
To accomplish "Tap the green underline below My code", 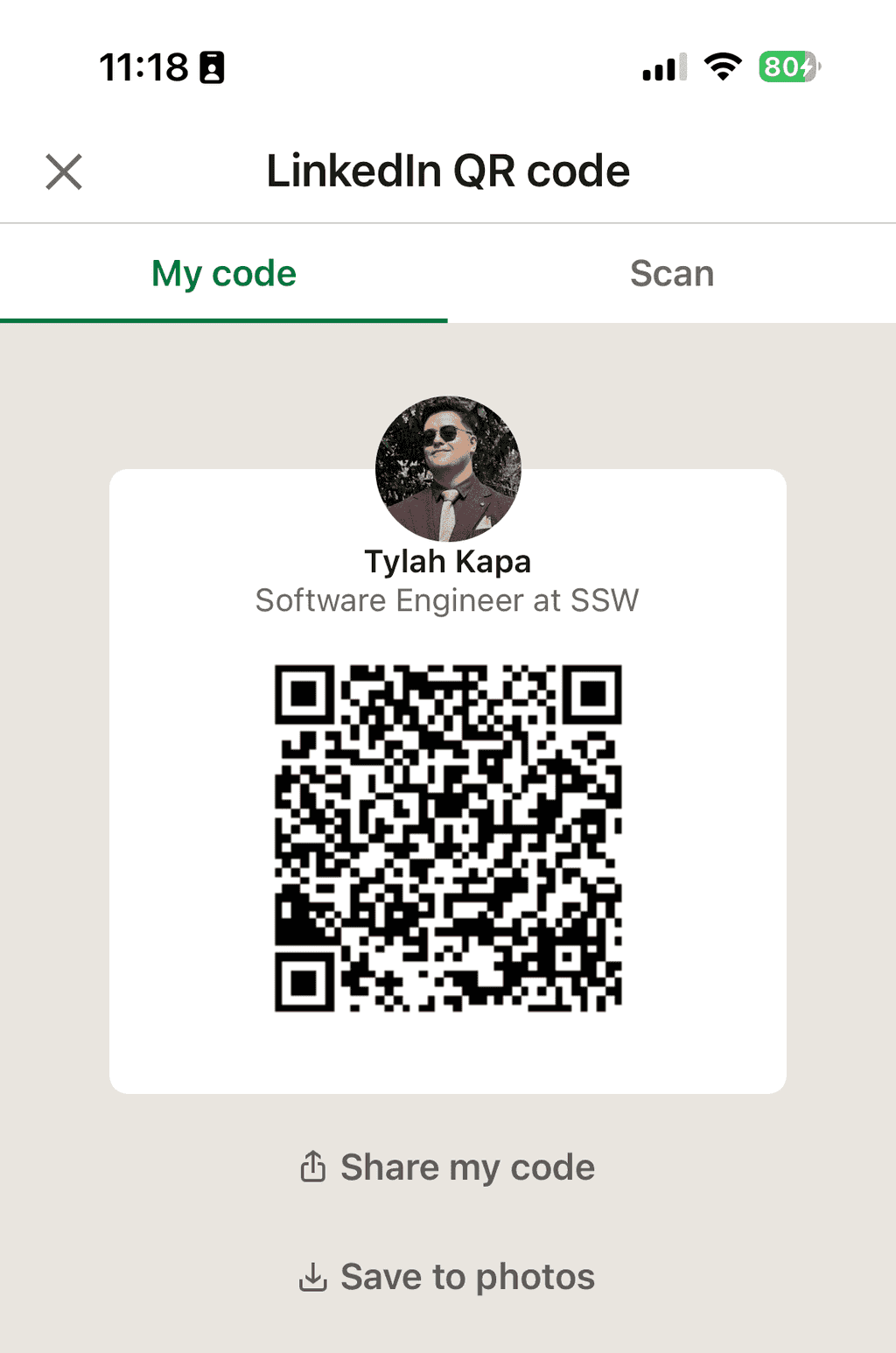I will (223, 321).
